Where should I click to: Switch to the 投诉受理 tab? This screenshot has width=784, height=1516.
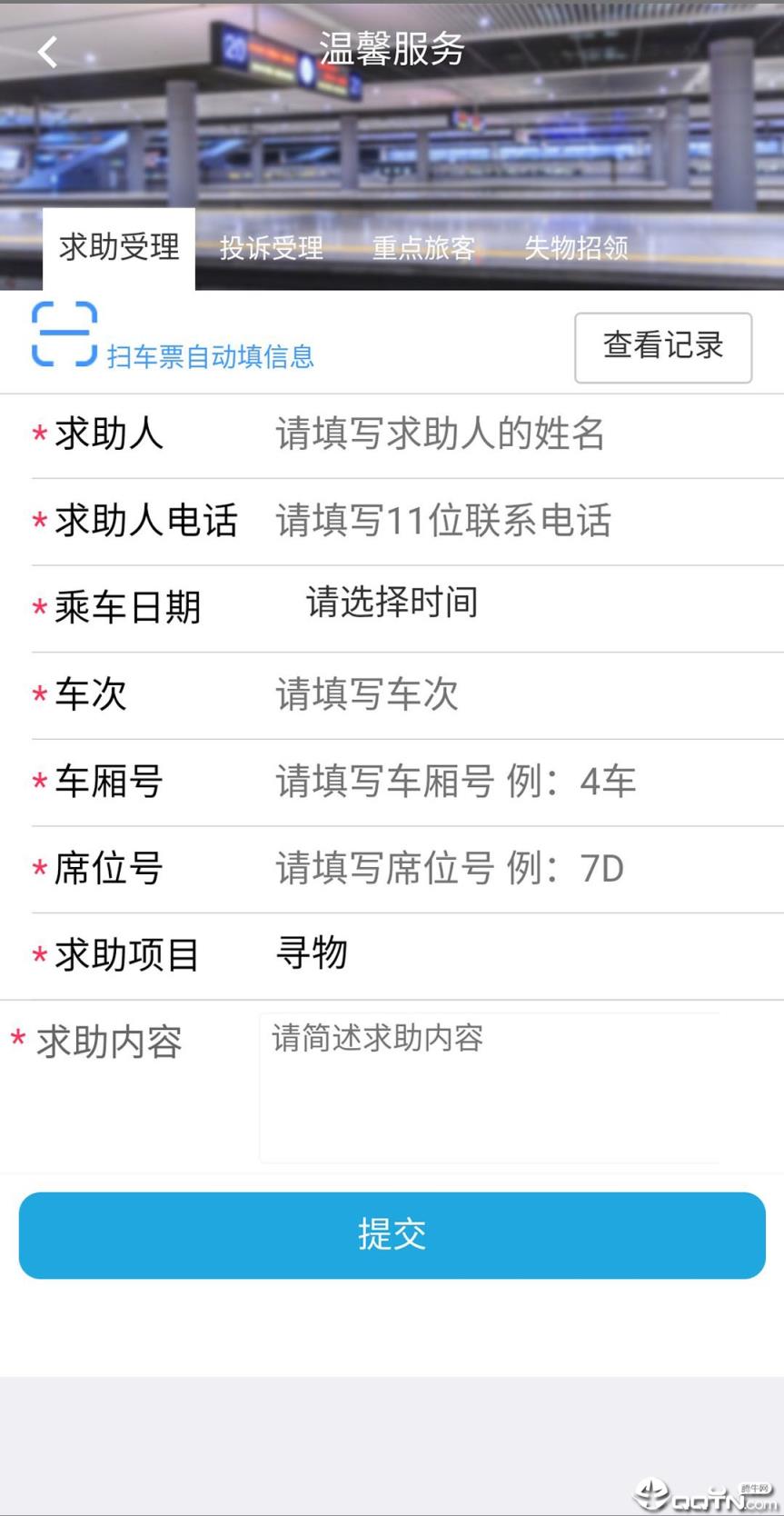(270, 248)
